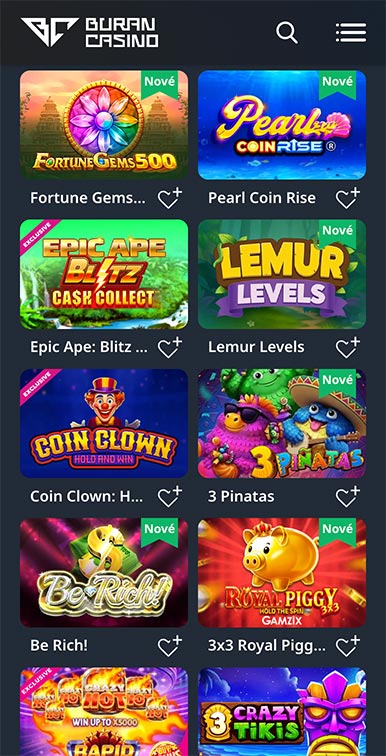Go to Buran Casino home via logo
This screenshot has width=386, height=756.
click(x=90, y=32)
